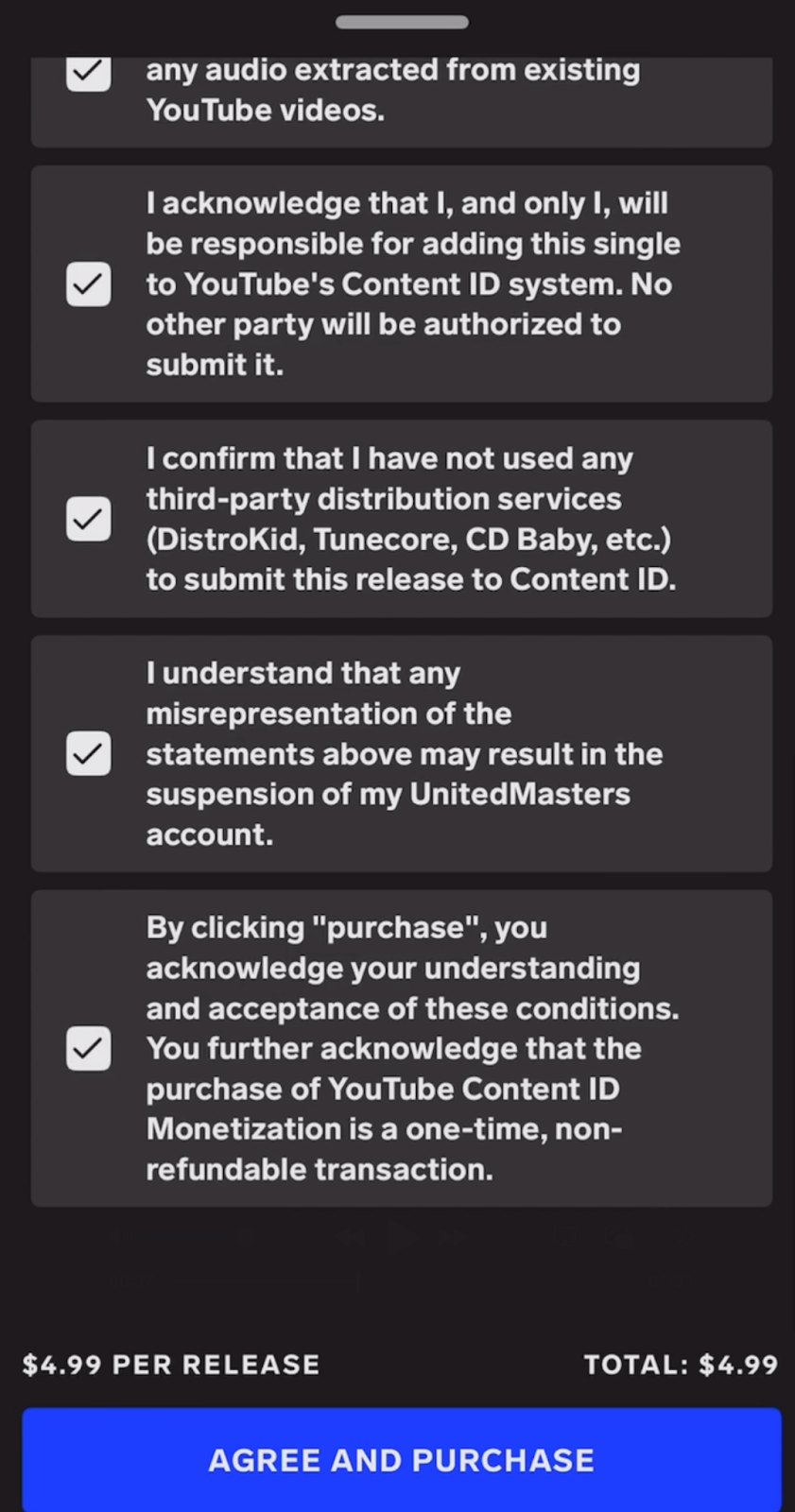Screen dimensions: 795x1512
Task: Uncheck the misrepresentation account suspension checkbox
Action: point(88,753)
